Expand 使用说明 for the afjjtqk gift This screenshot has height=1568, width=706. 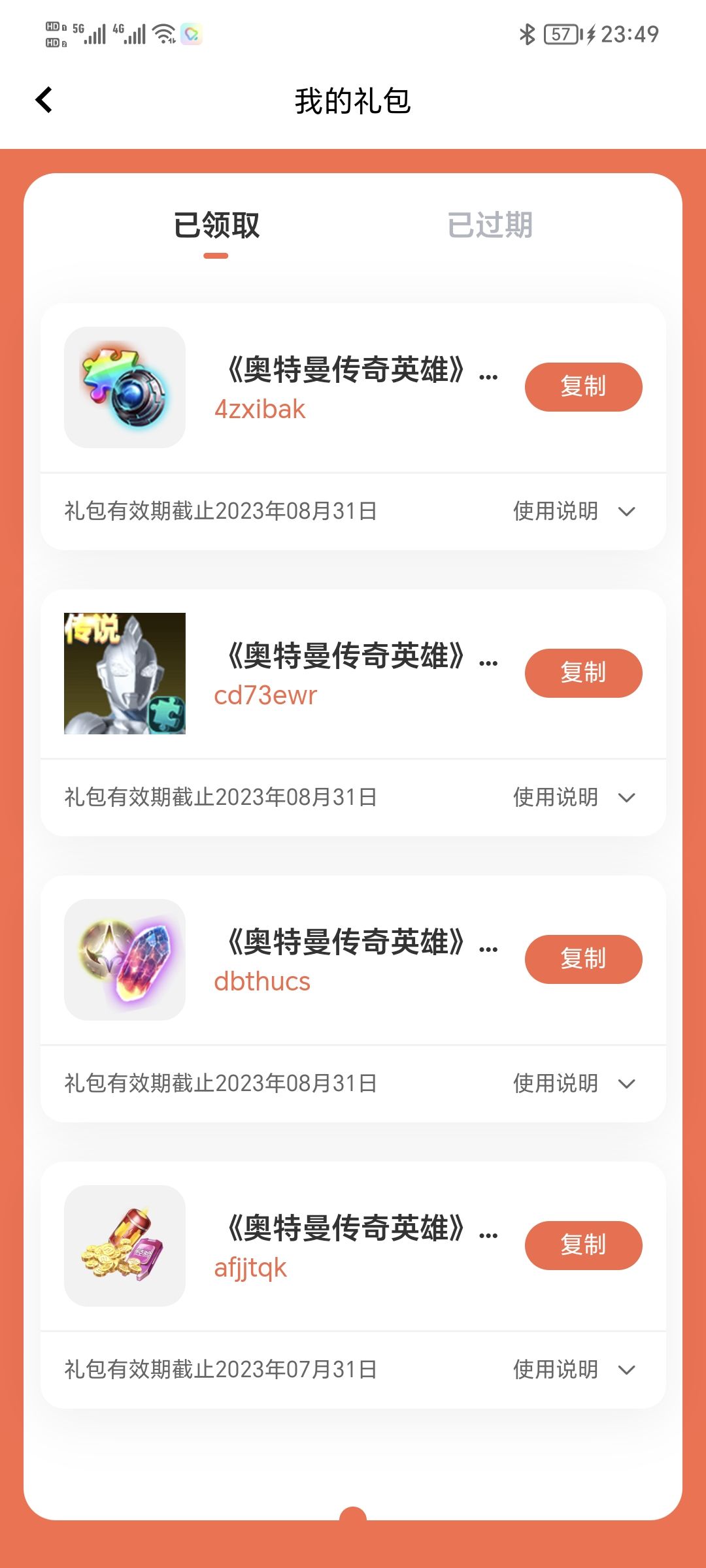[574, 1369]
